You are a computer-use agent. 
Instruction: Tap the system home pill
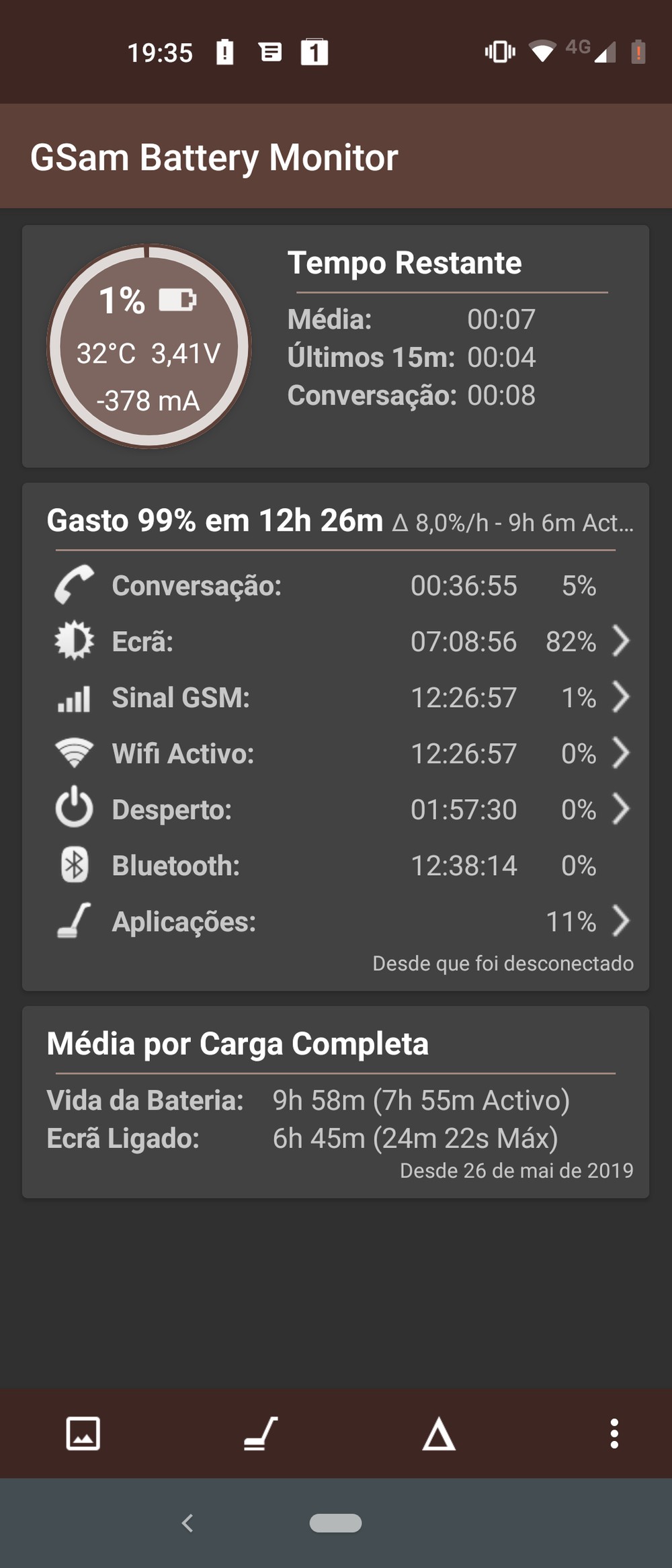(x=335, y=1523)
